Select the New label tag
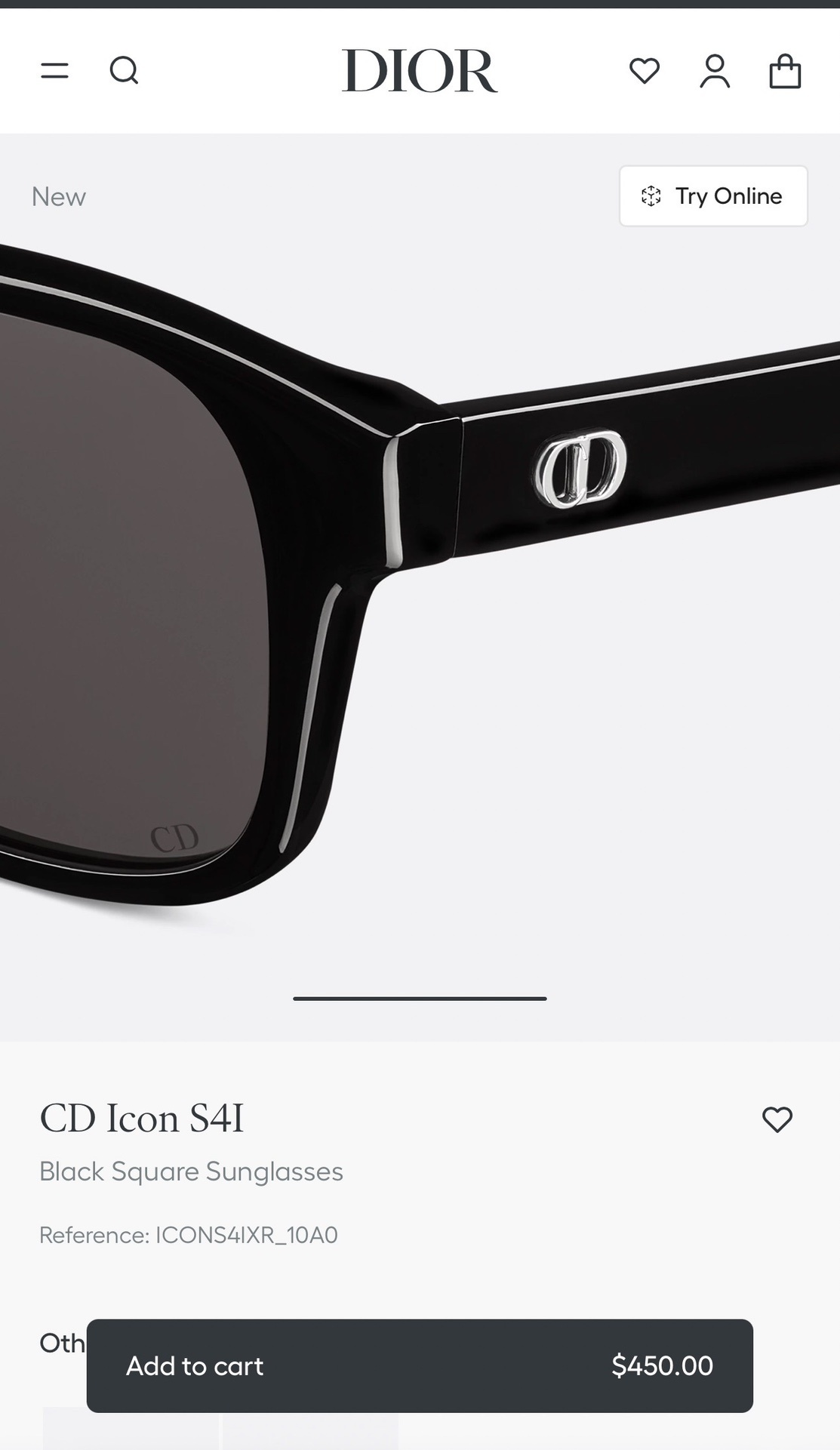 click(x=58, y=196)
